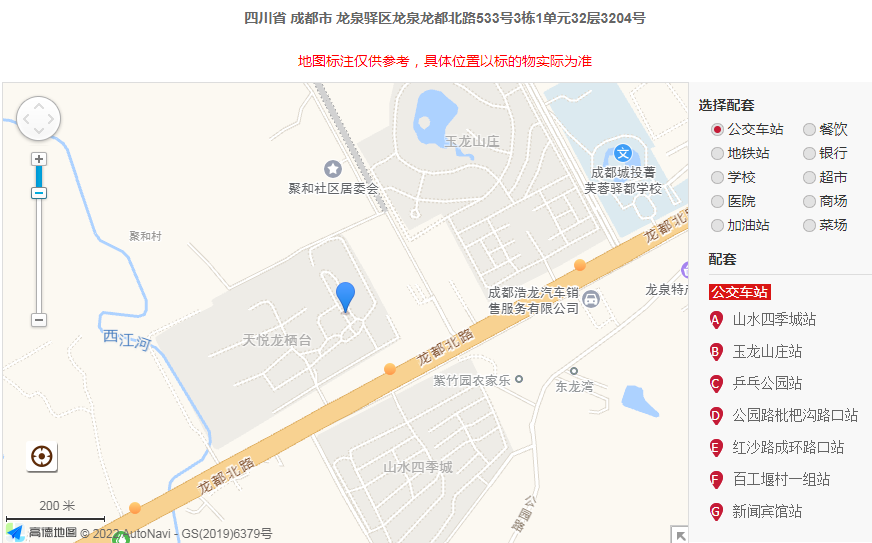Pick the 超市 radio option
872x543 pixels.
809,178
